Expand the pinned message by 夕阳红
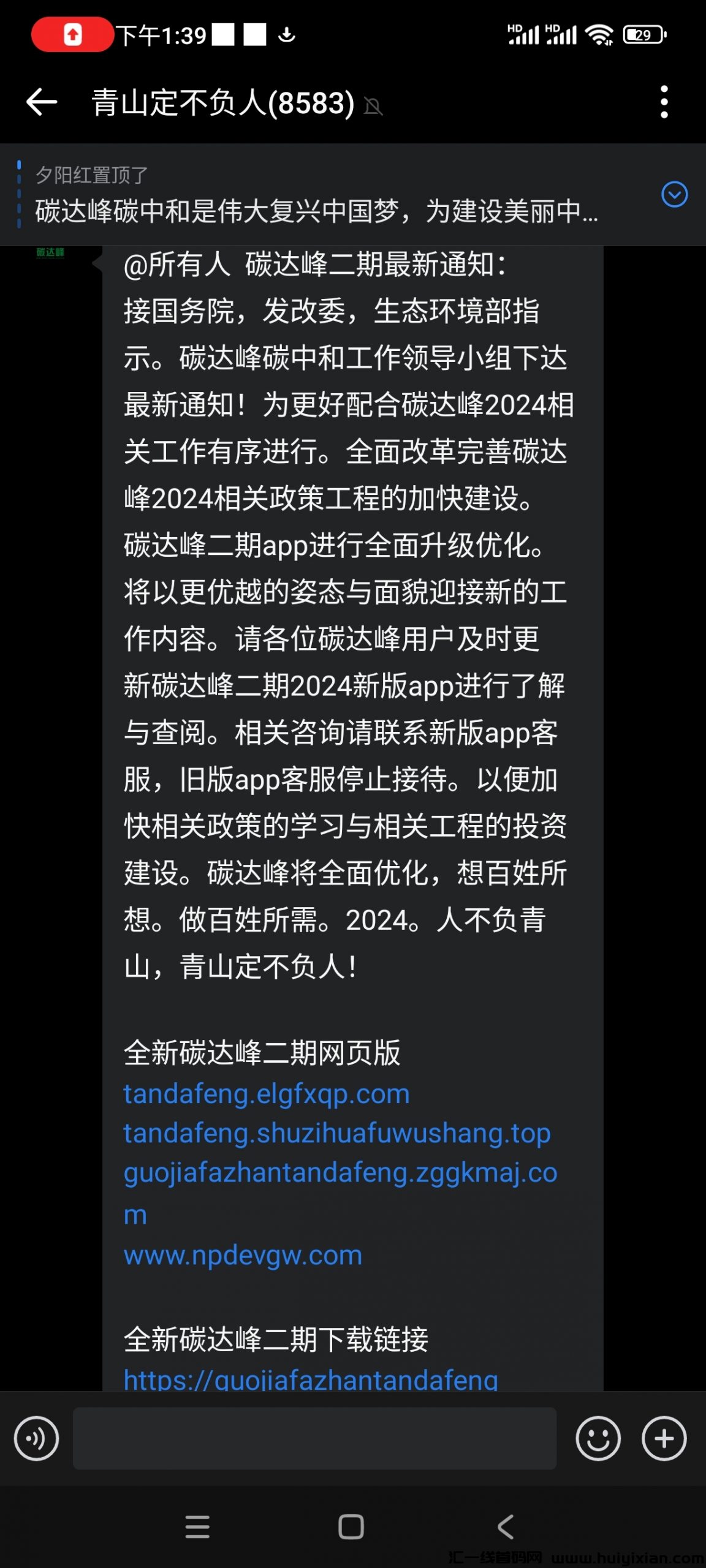The height and width of the screenshot is (1568, 706). point(674,195)
